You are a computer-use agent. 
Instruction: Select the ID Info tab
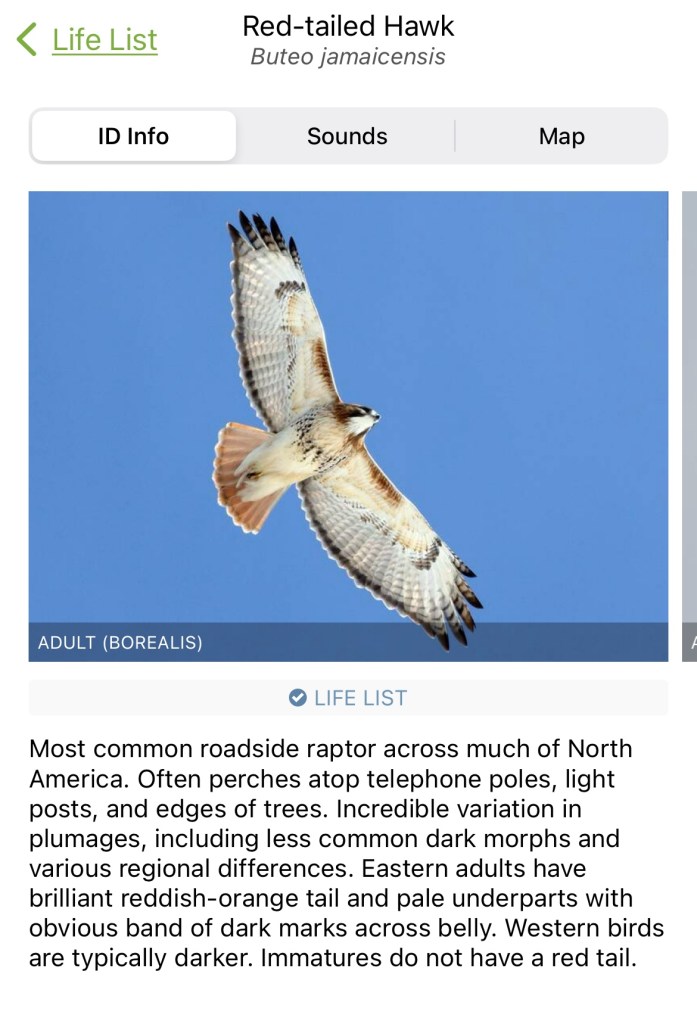[134, 136]
